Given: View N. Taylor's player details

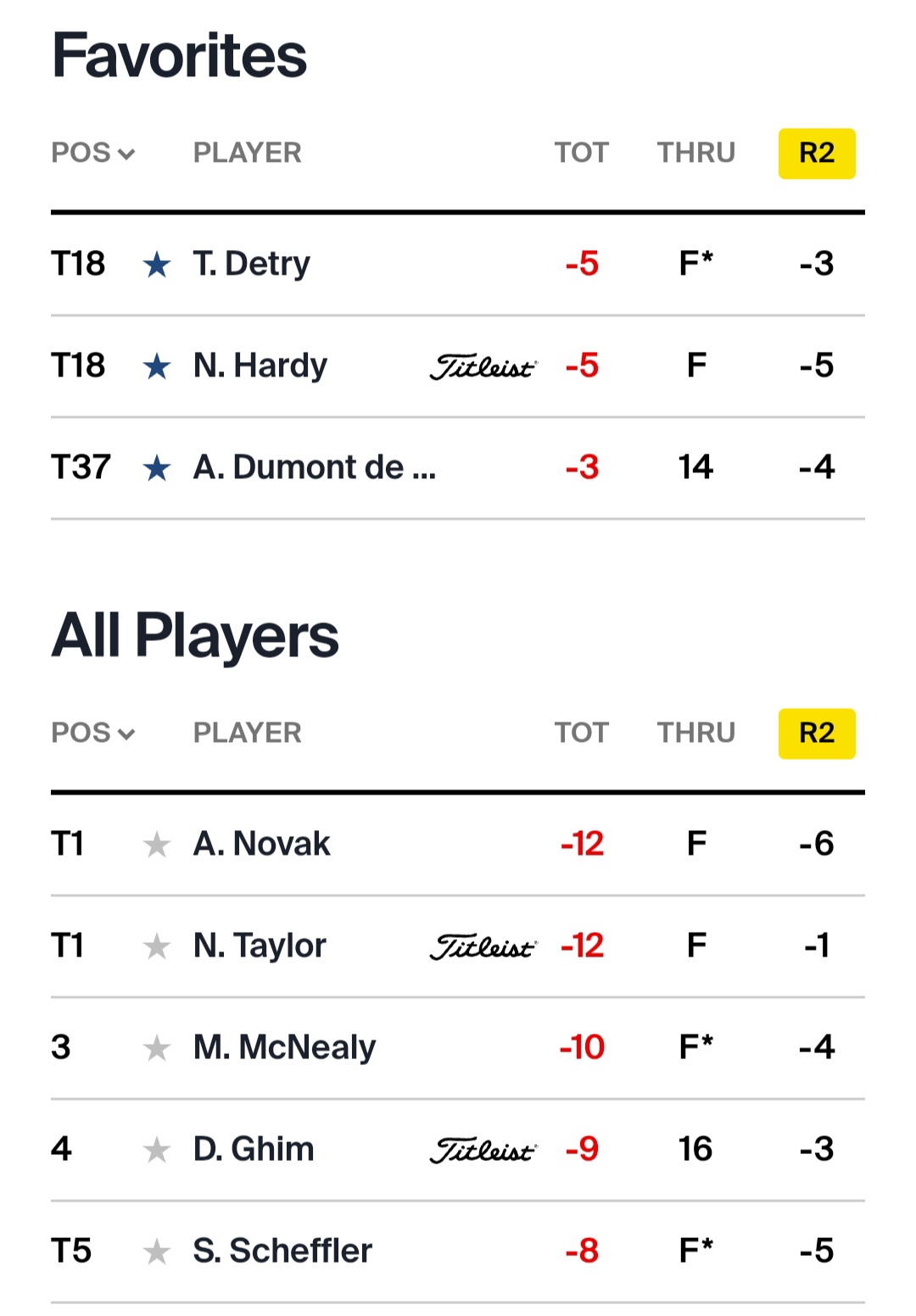Looking at the screenshot, I should tap(260, 945).
